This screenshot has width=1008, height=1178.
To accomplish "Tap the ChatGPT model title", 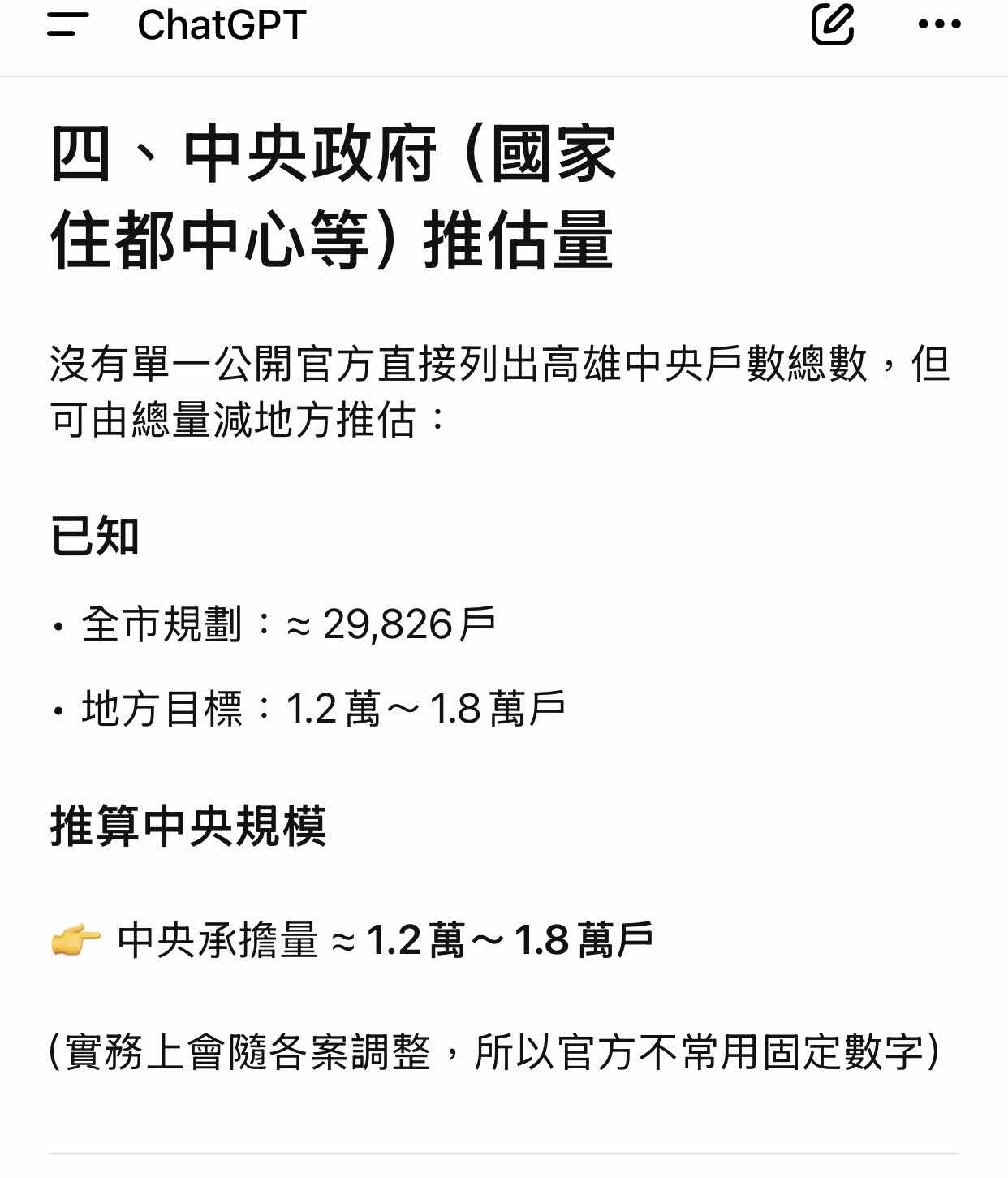I will pos(222,24).
